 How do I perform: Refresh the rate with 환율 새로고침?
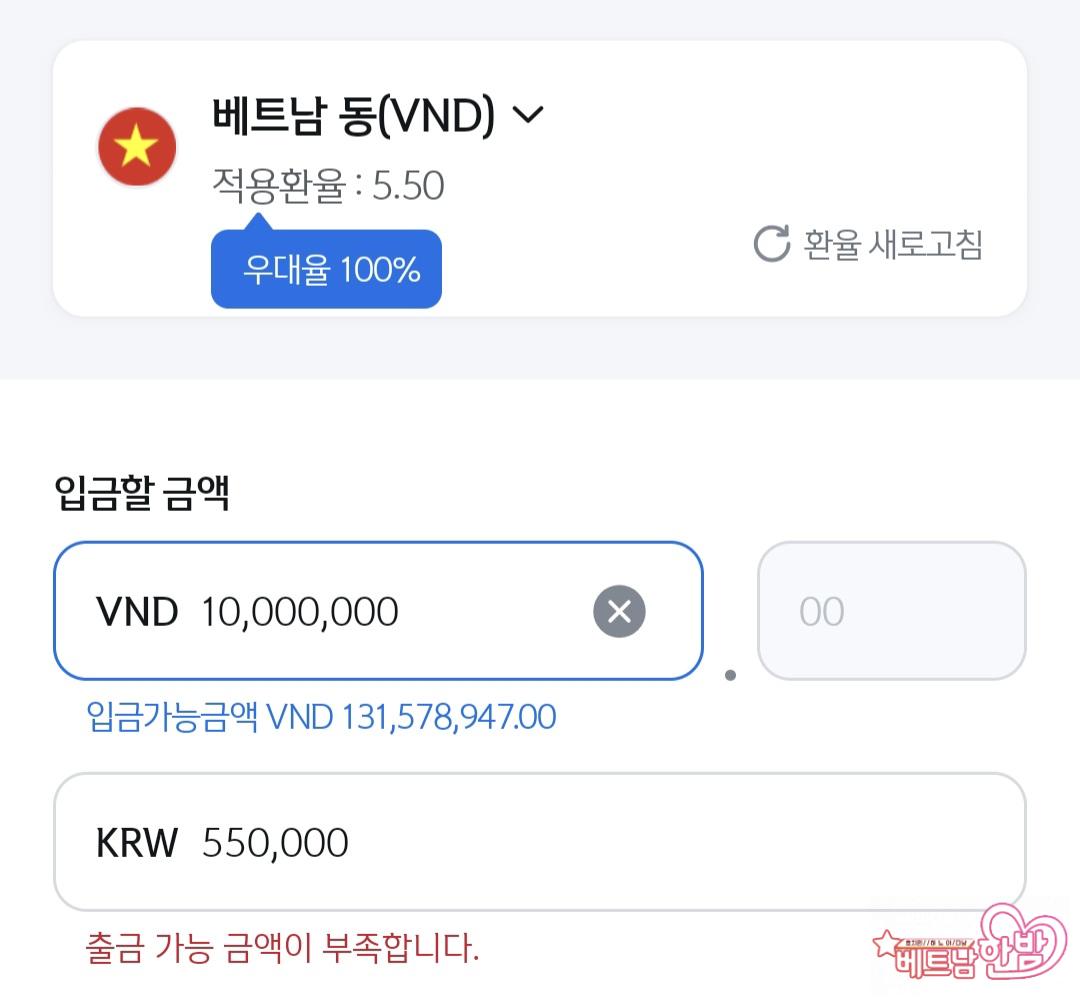(868, 244)
